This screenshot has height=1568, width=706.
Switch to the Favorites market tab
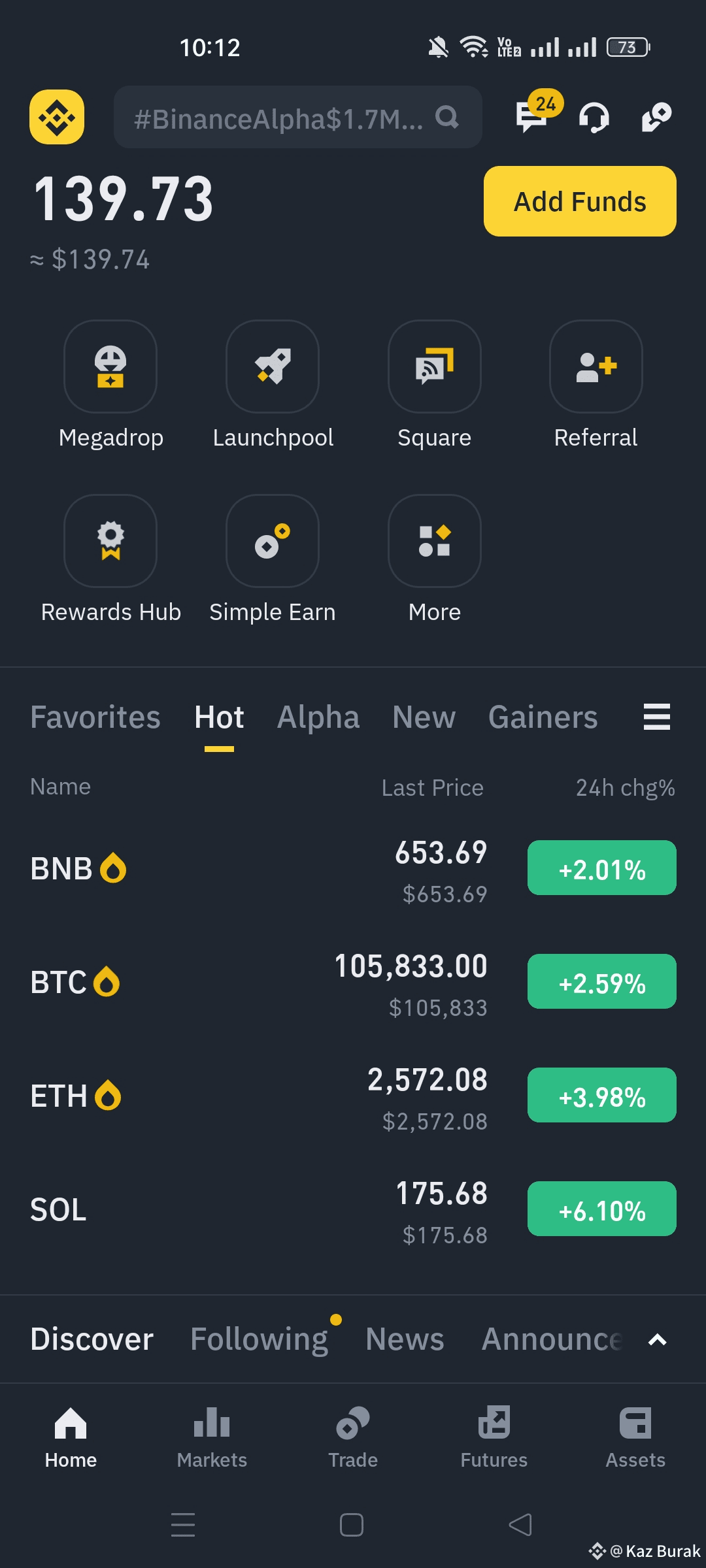click(95, 717)
